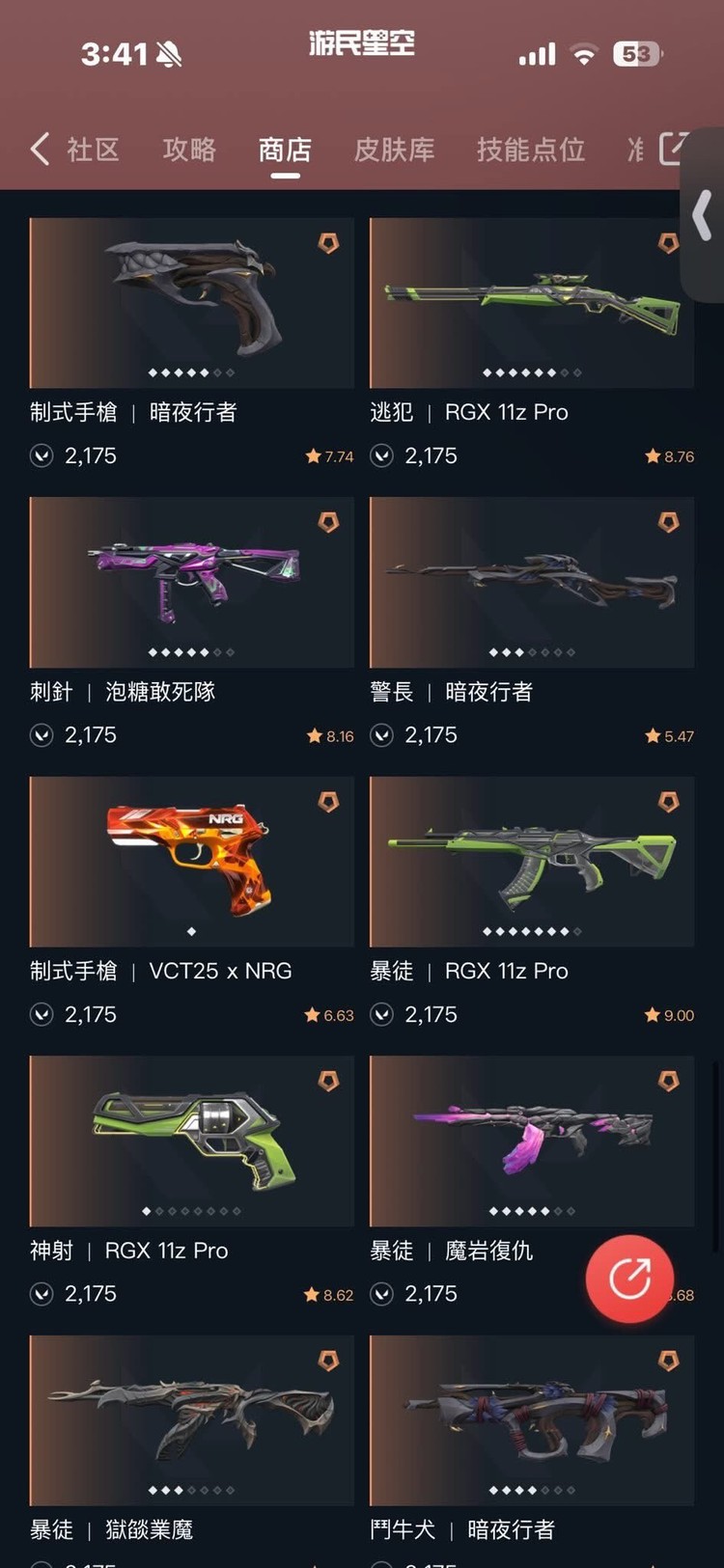Switch to the 攻略 tab
The width and height of the screenshot is (724, 1568).
pyautogui.click(x=189, y=150)
